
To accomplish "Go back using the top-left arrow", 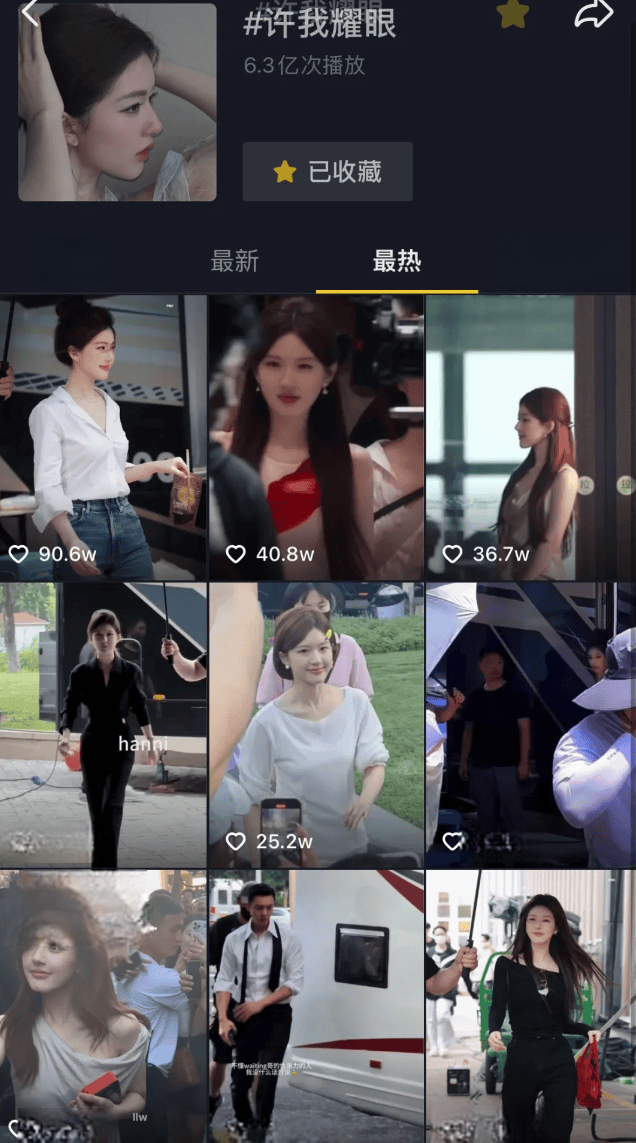I will click(x=30, y=14).
